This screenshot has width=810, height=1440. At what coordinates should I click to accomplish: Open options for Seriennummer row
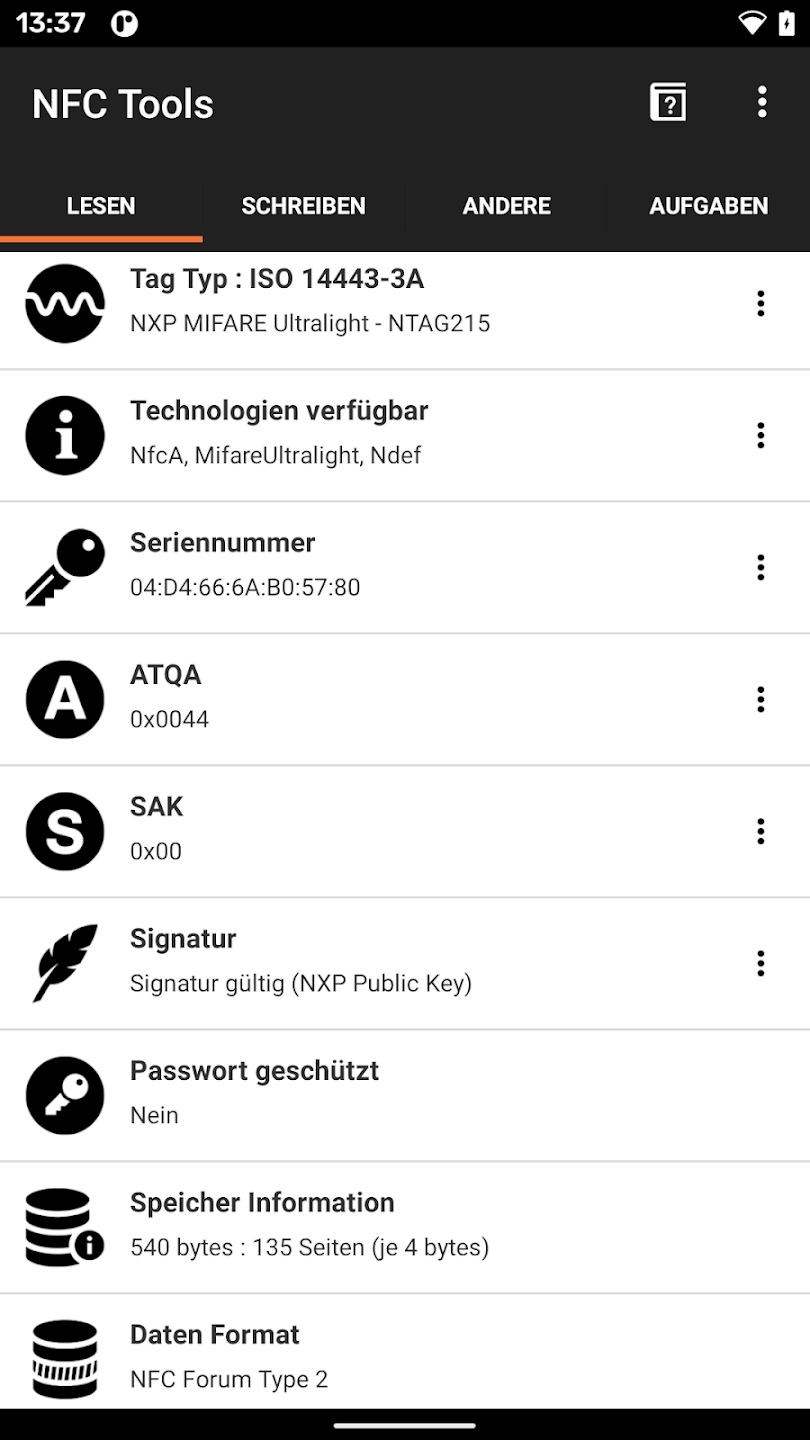pyautogui.click(x=761, y=567)
